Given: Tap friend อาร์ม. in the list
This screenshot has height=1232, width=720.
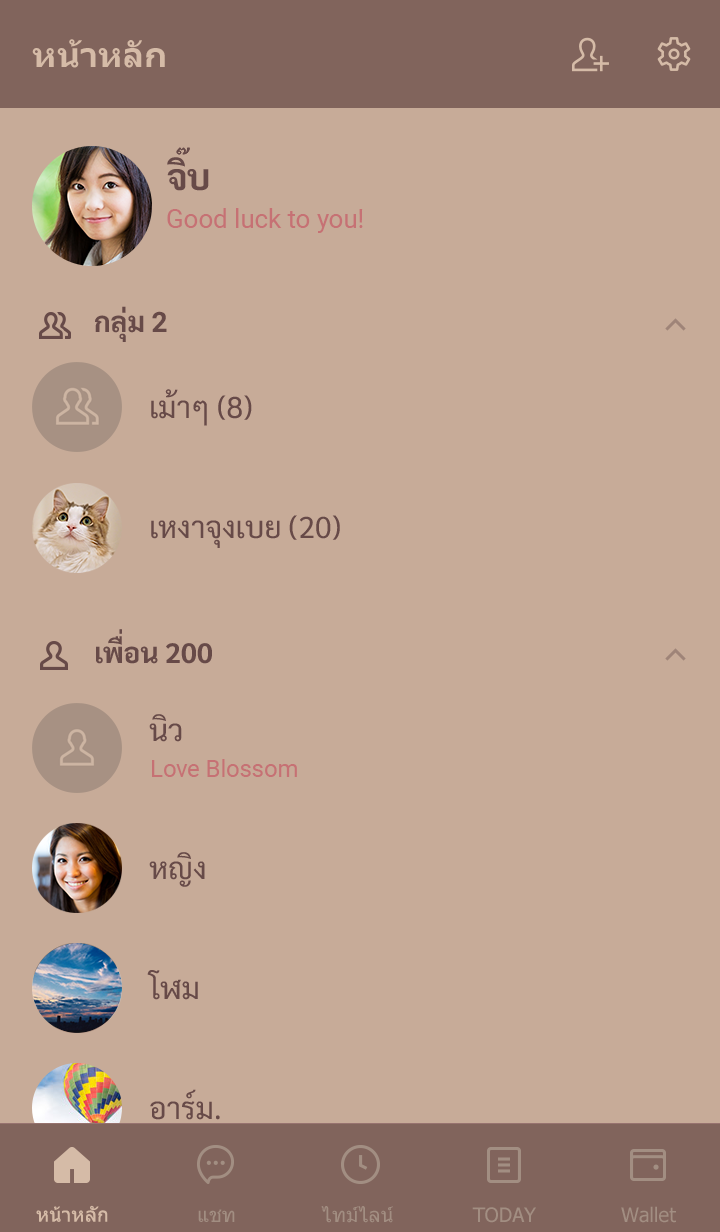Looking at the screenshot, I should pyautogui.click(x=185, y=1104).
